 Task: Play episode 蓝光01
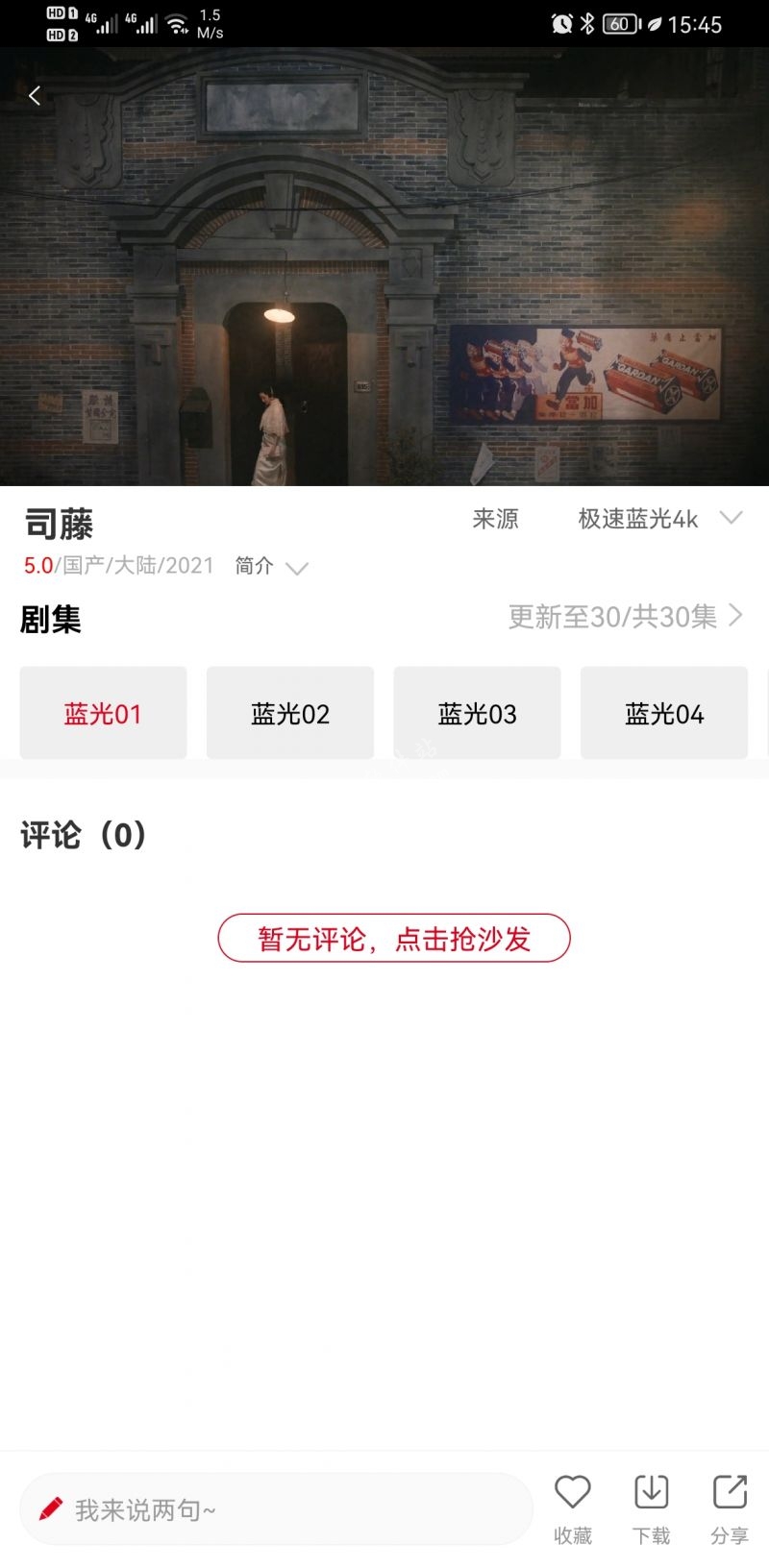[103, 714]
